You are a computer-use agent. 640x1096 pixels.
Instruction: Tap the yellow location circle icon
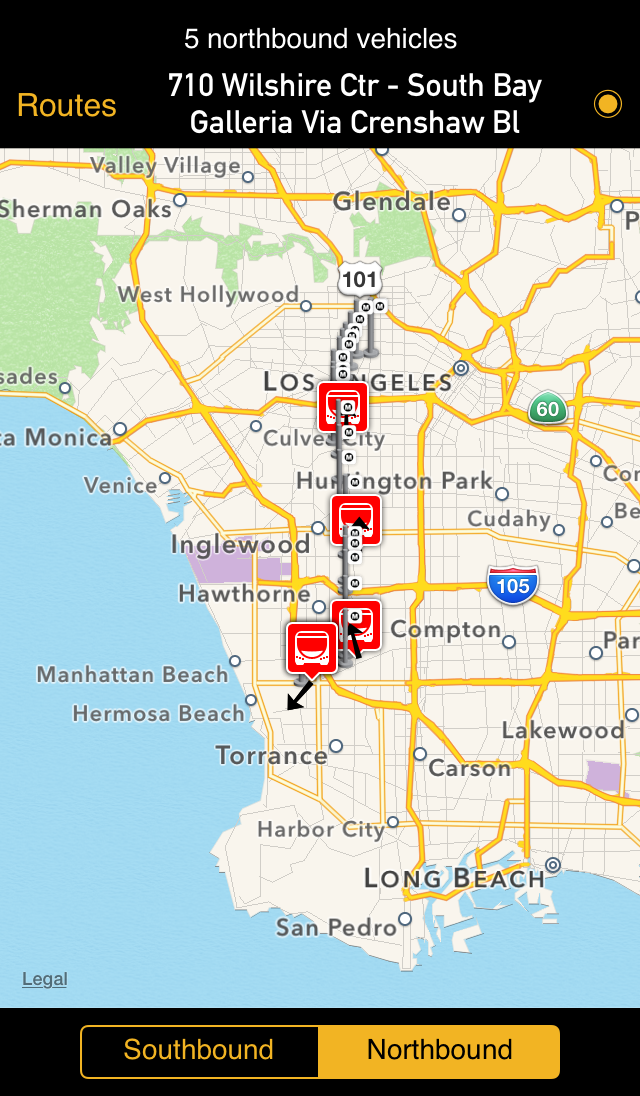[x=607, y=103]
